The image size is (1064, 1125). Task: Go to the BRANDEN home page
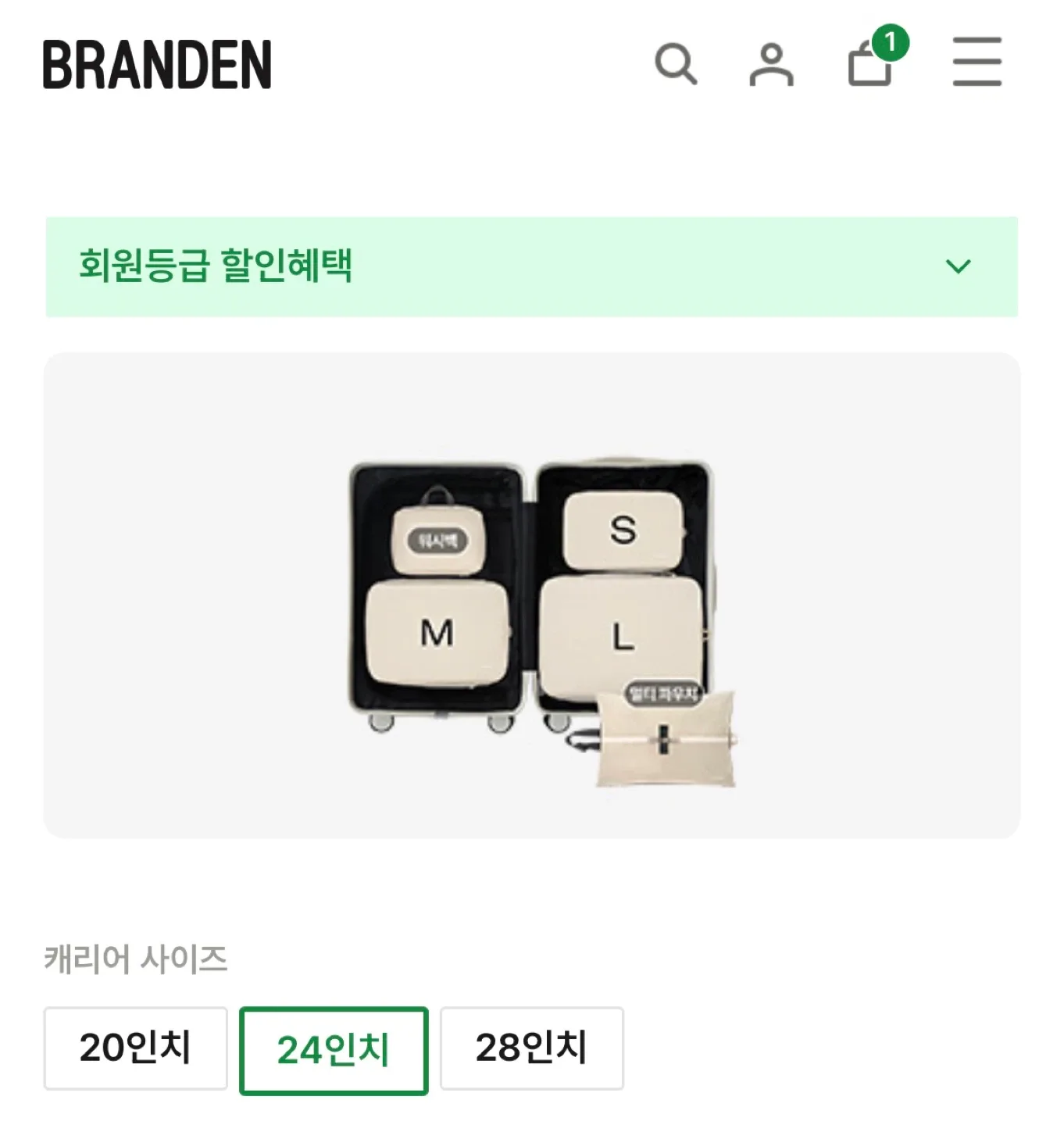coord(157,65)
